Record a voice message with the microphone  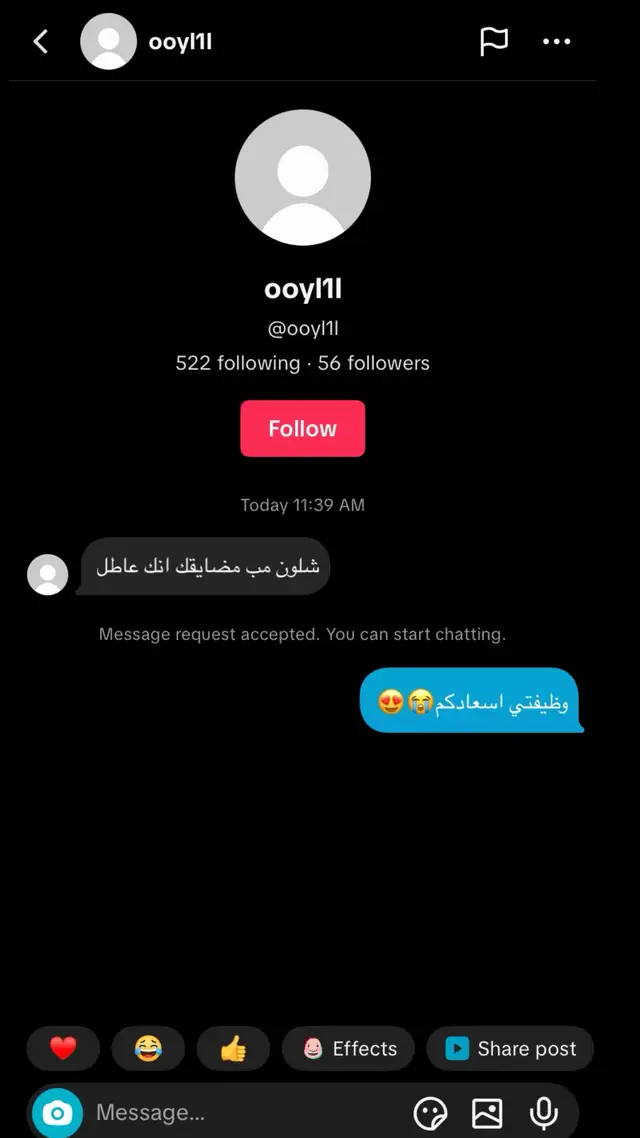(x=544, y=1112)
